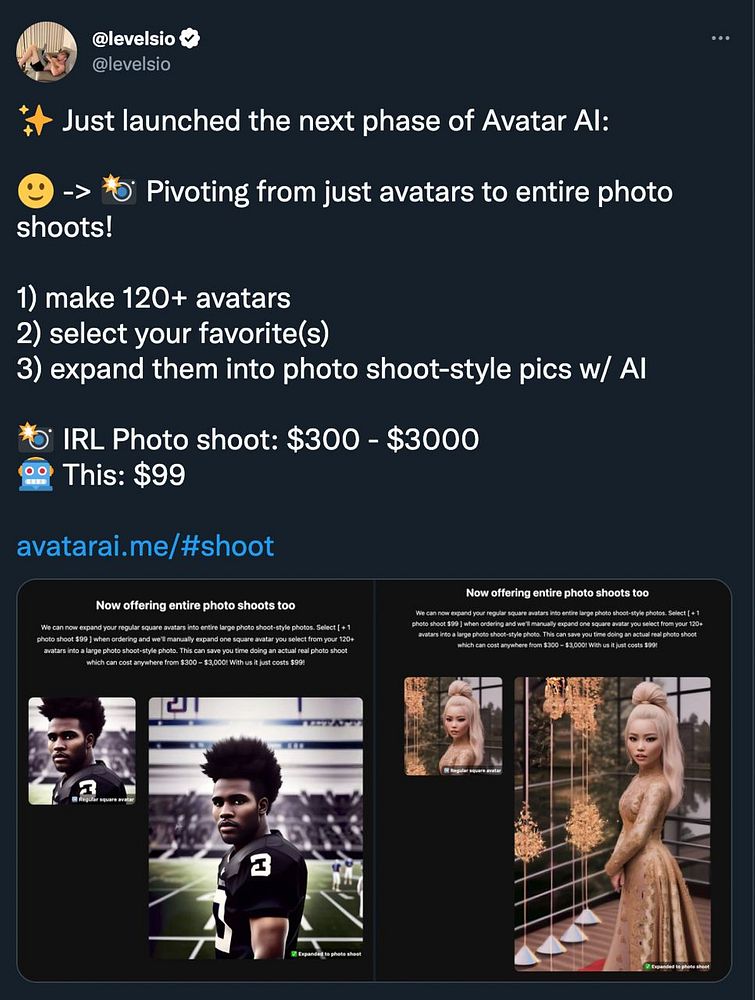Open the tweet's three-dot overflow menu
The image size is (755, 1000).
(720, 38)
